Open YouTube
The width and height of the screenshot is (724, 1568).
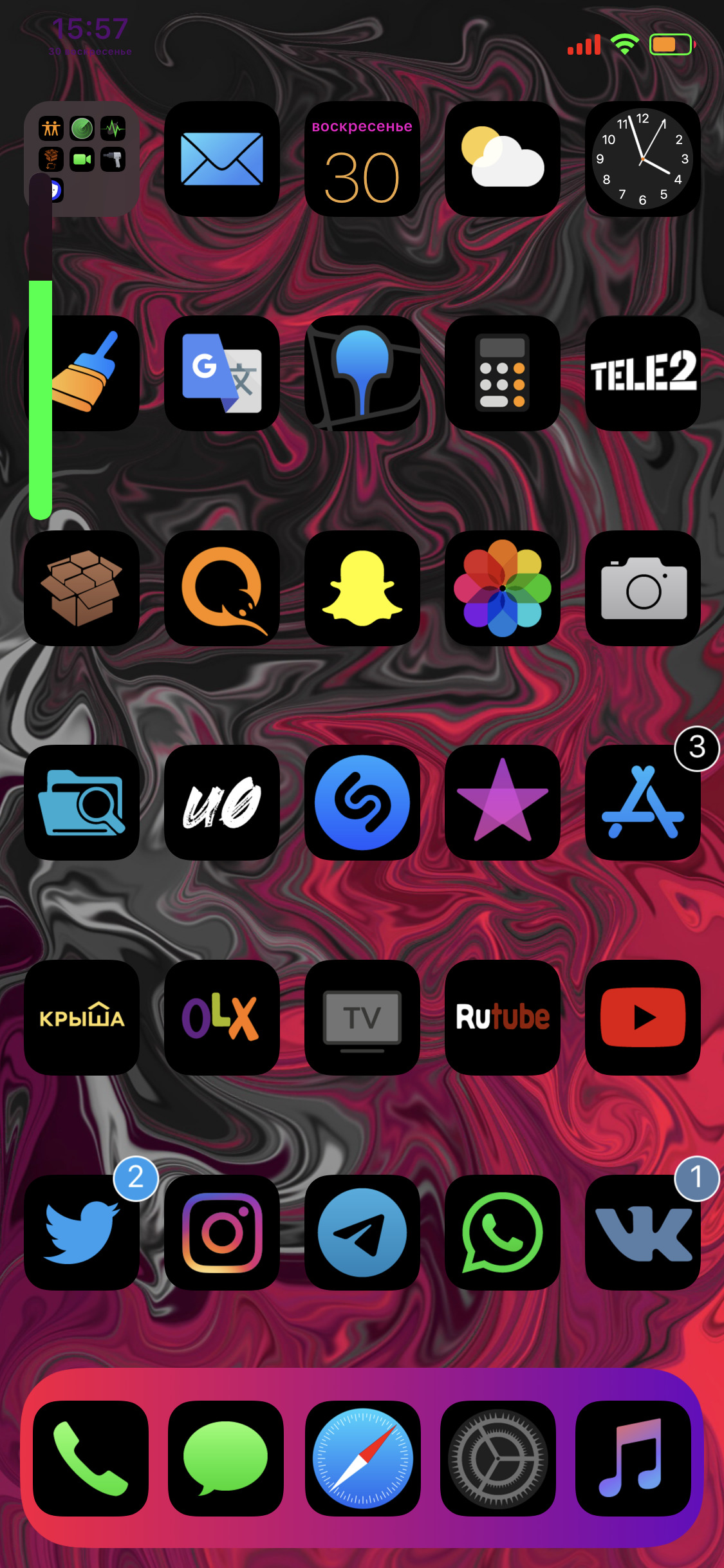coord(642,1017)
